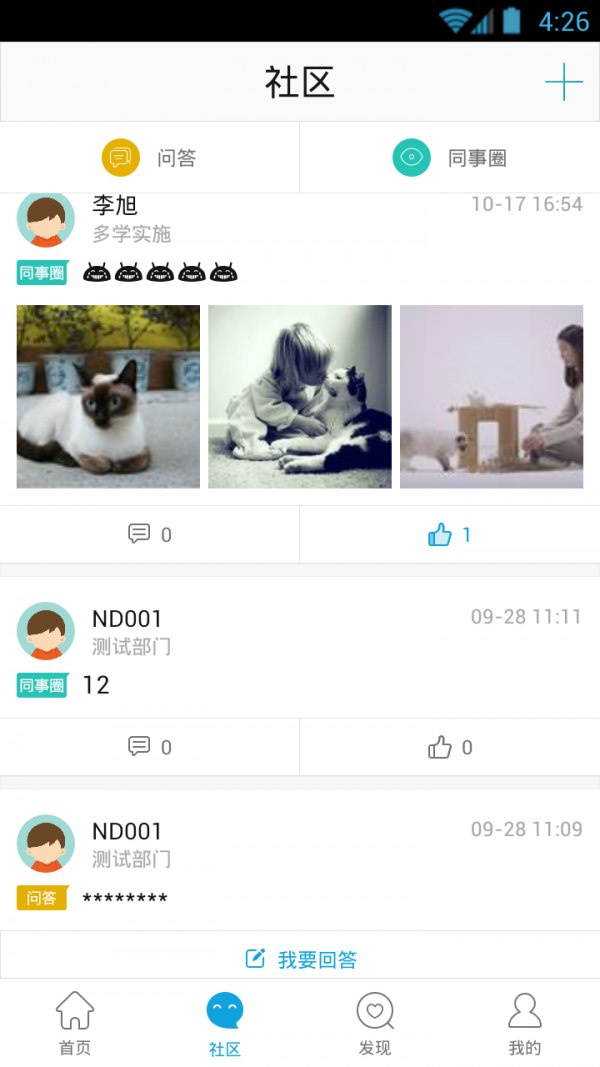Tap the plus icon to create a post

click(563, 82)
